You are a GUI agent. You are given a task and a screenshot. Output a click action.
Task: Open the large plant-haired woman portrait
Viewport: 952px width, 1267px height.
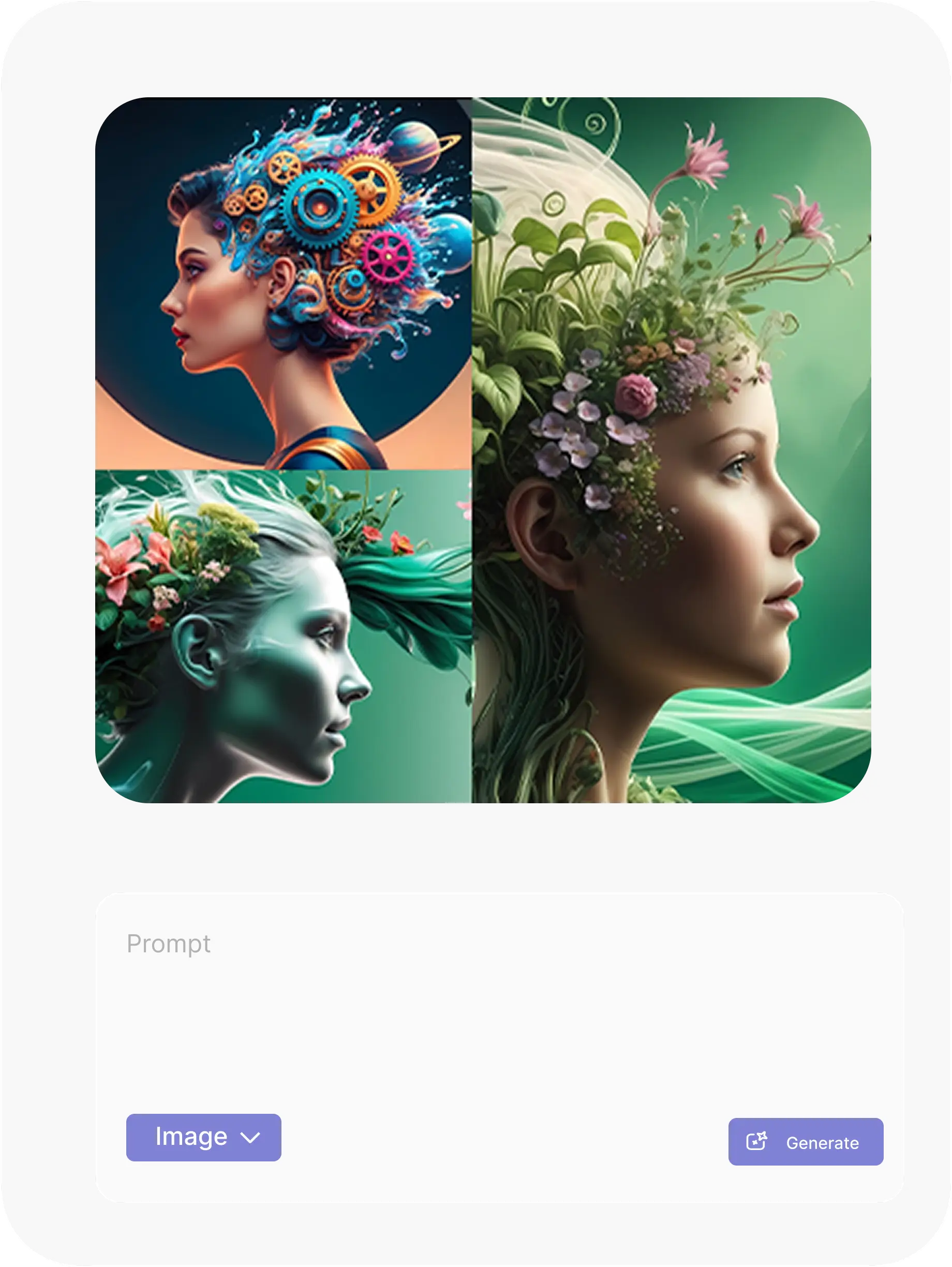pyautogui.click(x=671, y=450)
